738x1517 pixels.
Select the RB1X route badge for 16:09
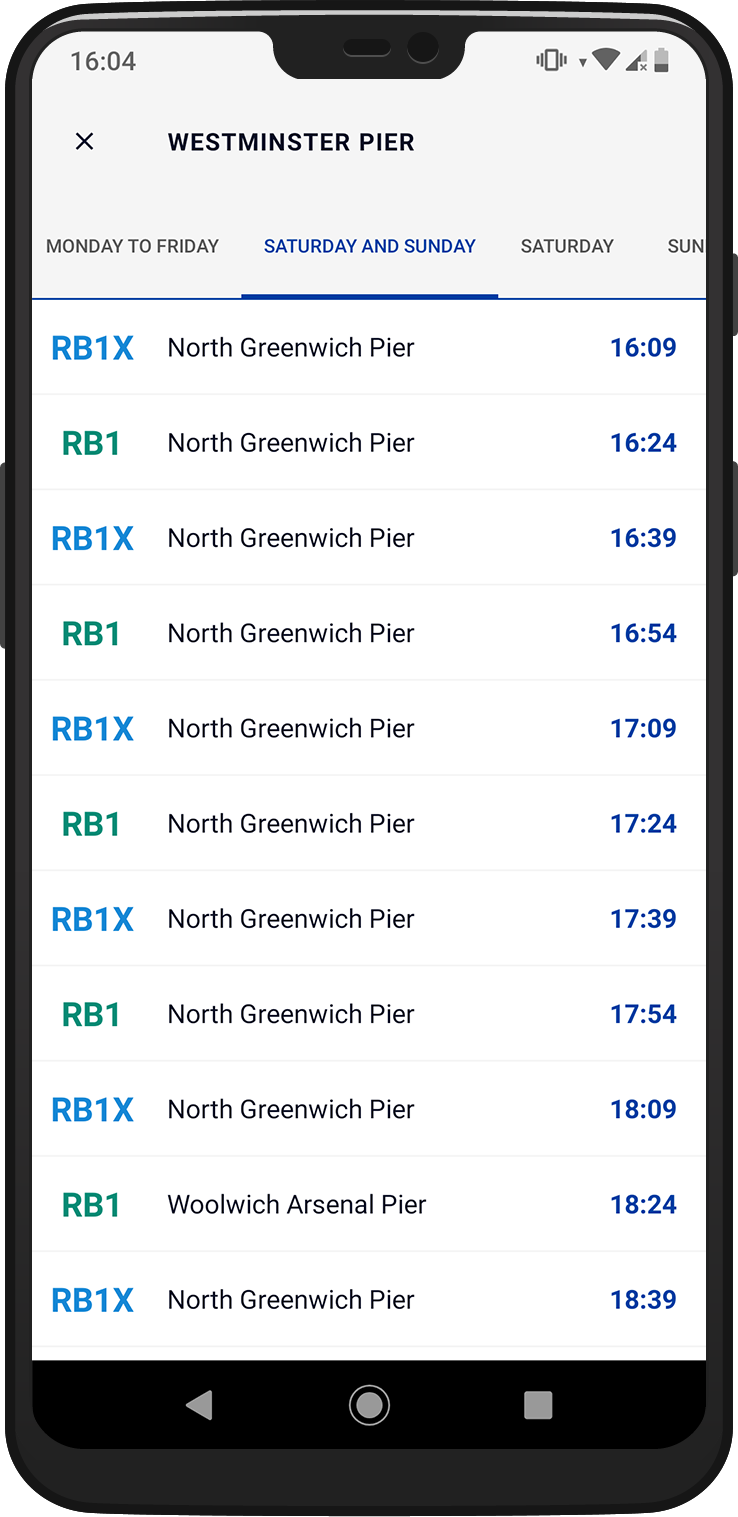[92, 347]
